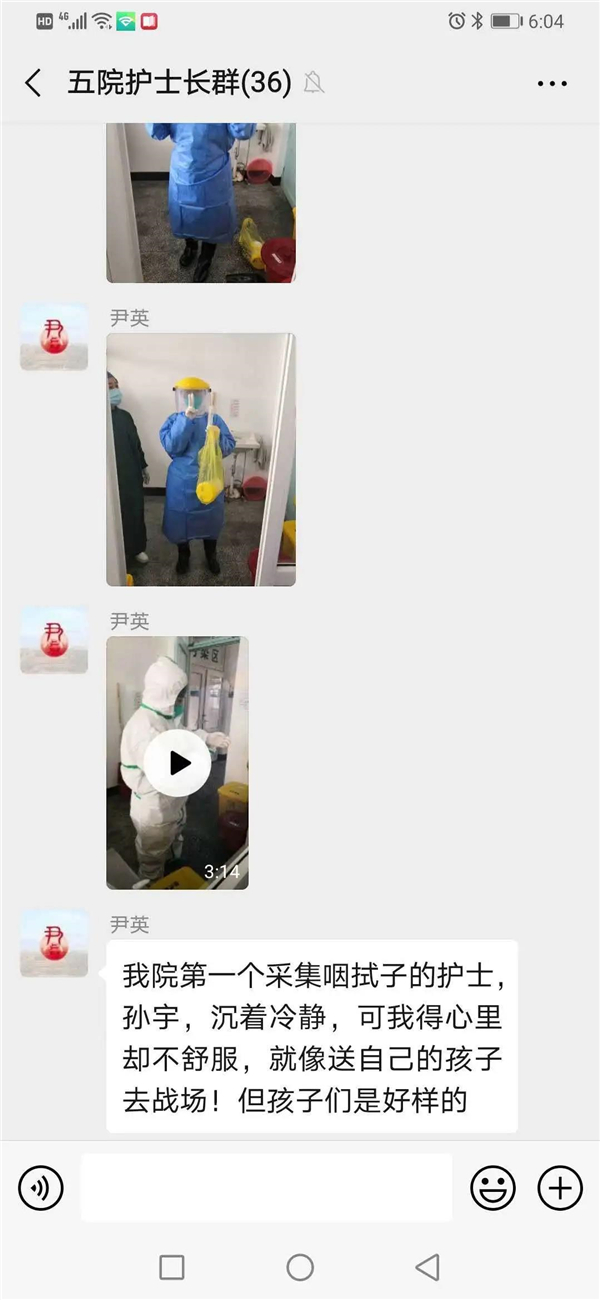This screenshot has height=1300, width=600.
Task: Tap the system home button
Action: click(300, 1268)
